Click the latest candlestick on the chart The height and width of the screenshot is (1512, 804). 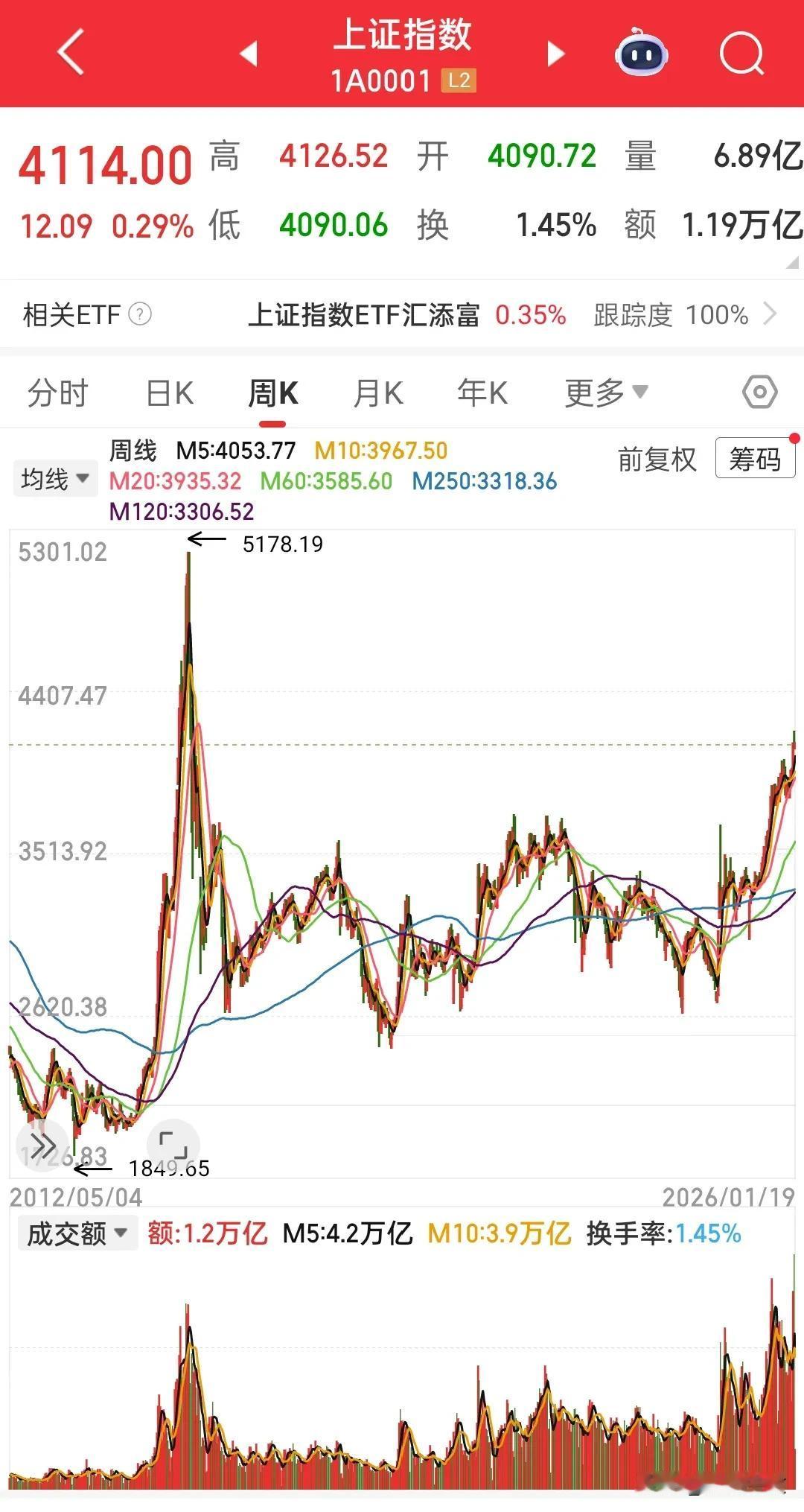pyautogui.click(x=794, y=767)
